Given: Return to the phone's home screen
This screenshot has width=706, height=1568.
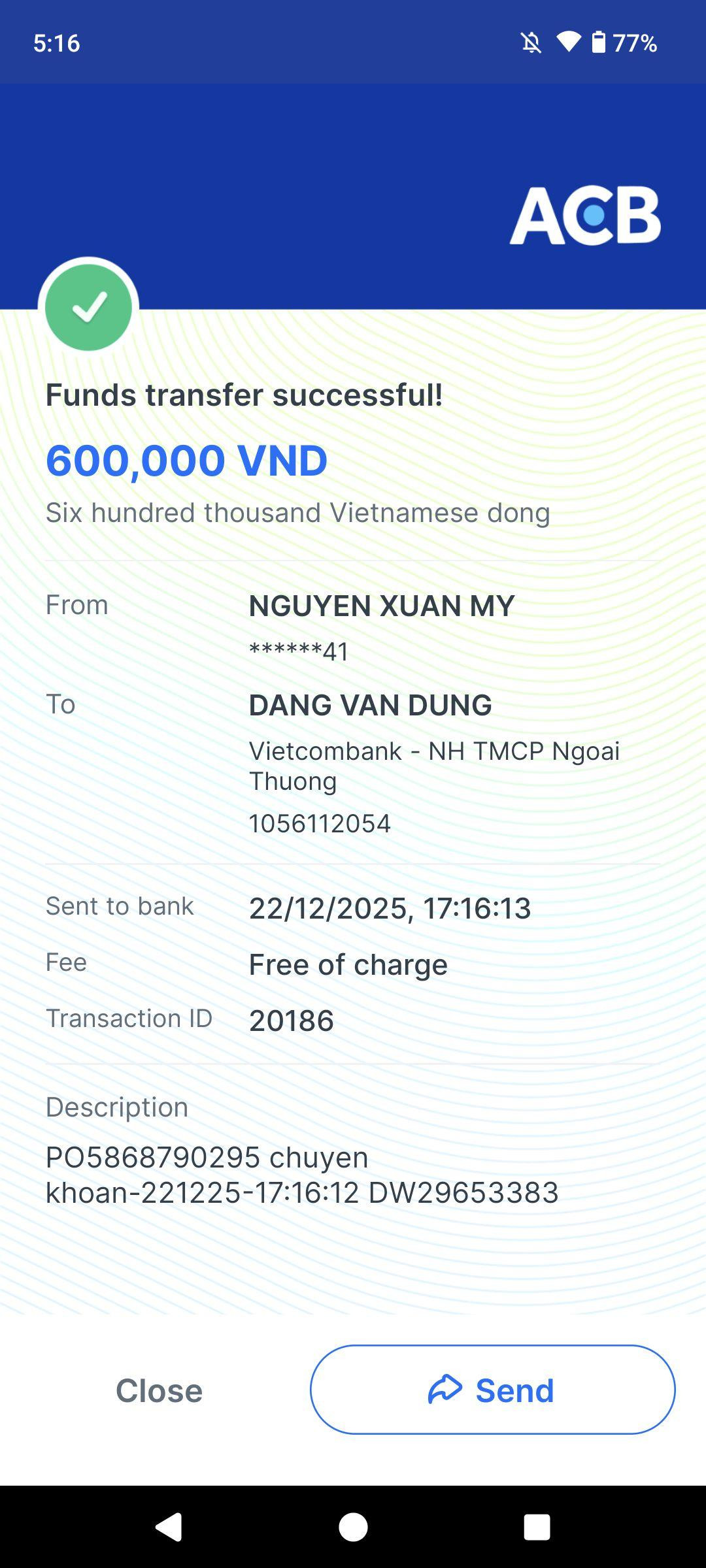Looking at the screenshot, I should [x=353, y=1527].
